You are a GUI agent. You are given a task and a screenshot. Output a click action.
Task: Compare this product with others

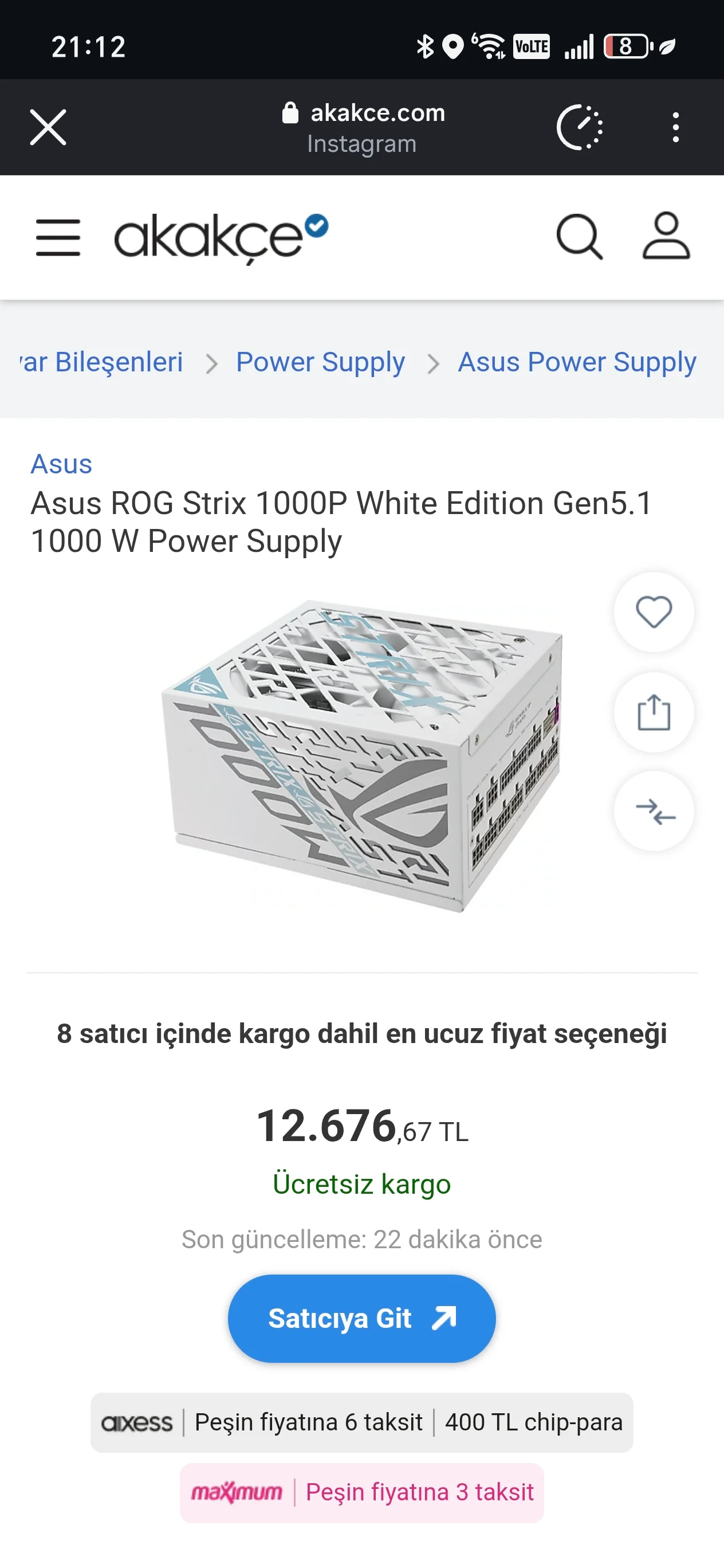654,811
